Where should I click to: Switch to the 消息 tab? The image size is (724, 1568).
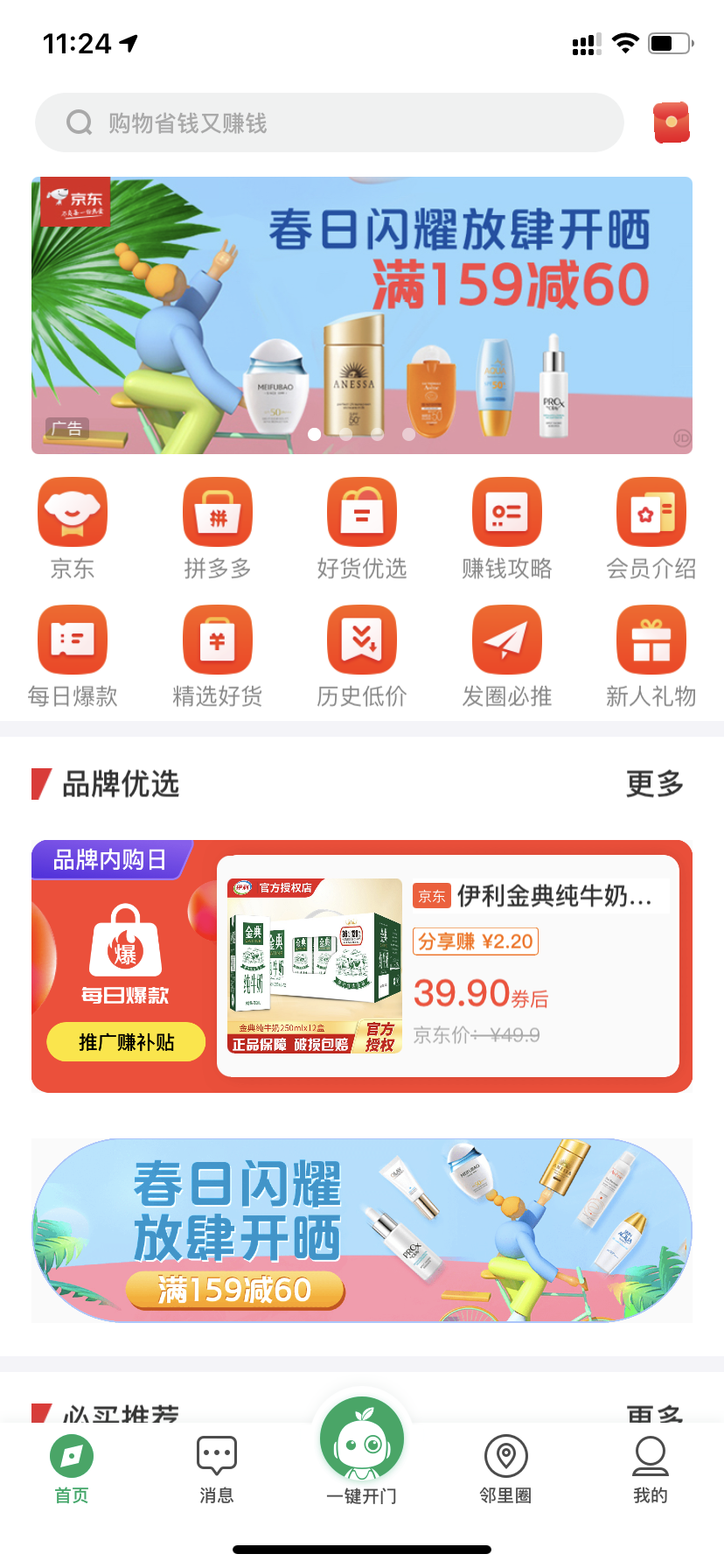[x=217, y=1470]
